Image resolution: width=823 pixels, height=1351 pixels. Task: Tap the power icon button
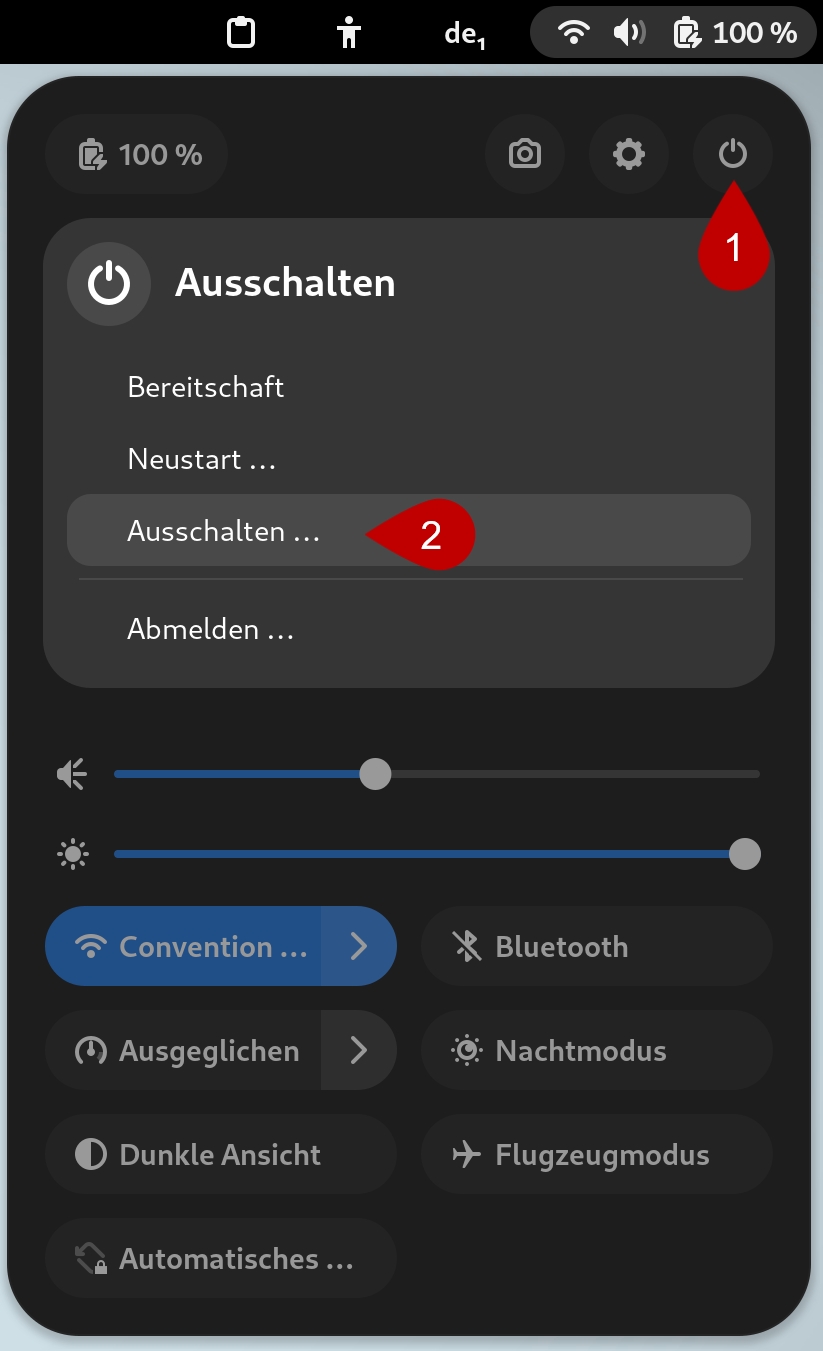[x=732, y=154]
